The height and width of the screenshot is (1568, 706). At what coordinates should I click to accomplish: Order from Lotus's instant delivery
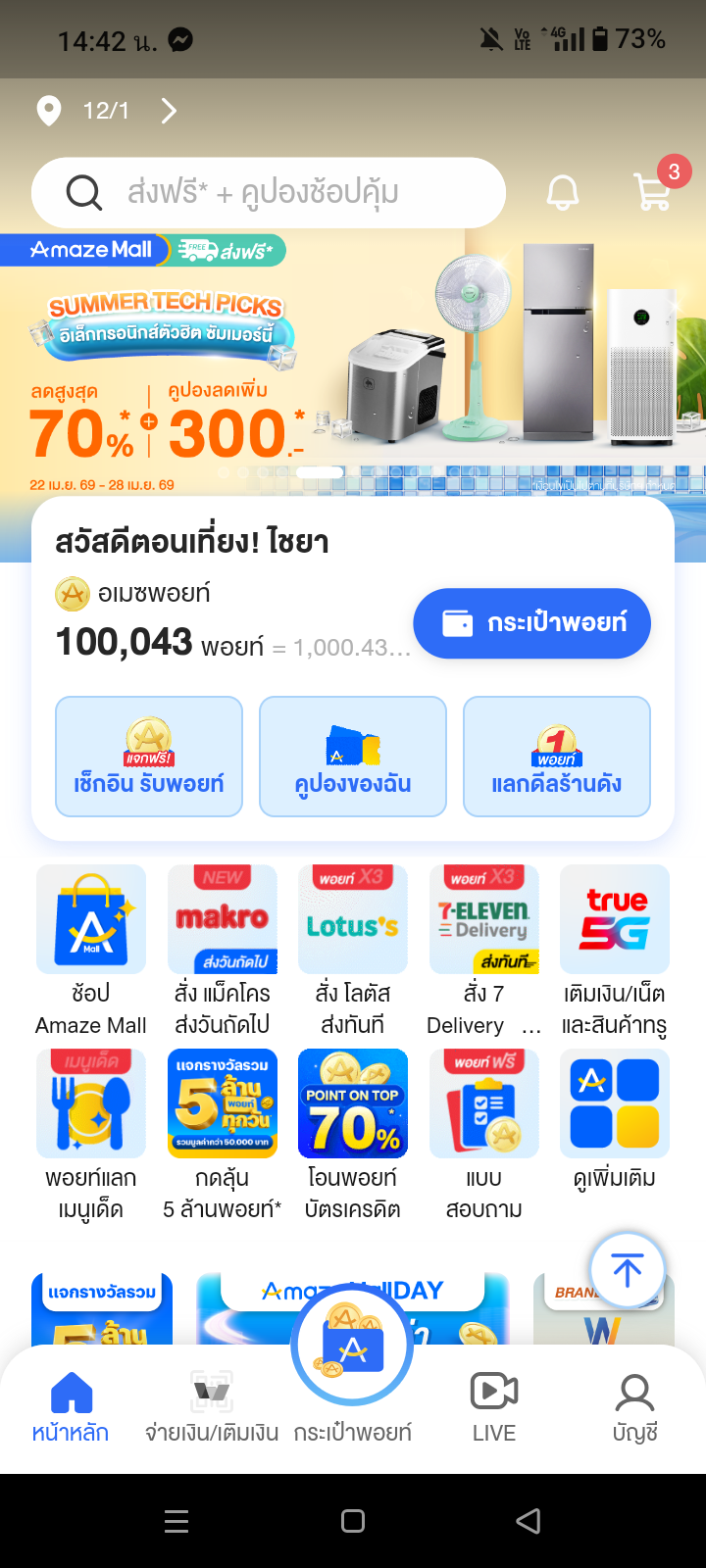(353, 949)
